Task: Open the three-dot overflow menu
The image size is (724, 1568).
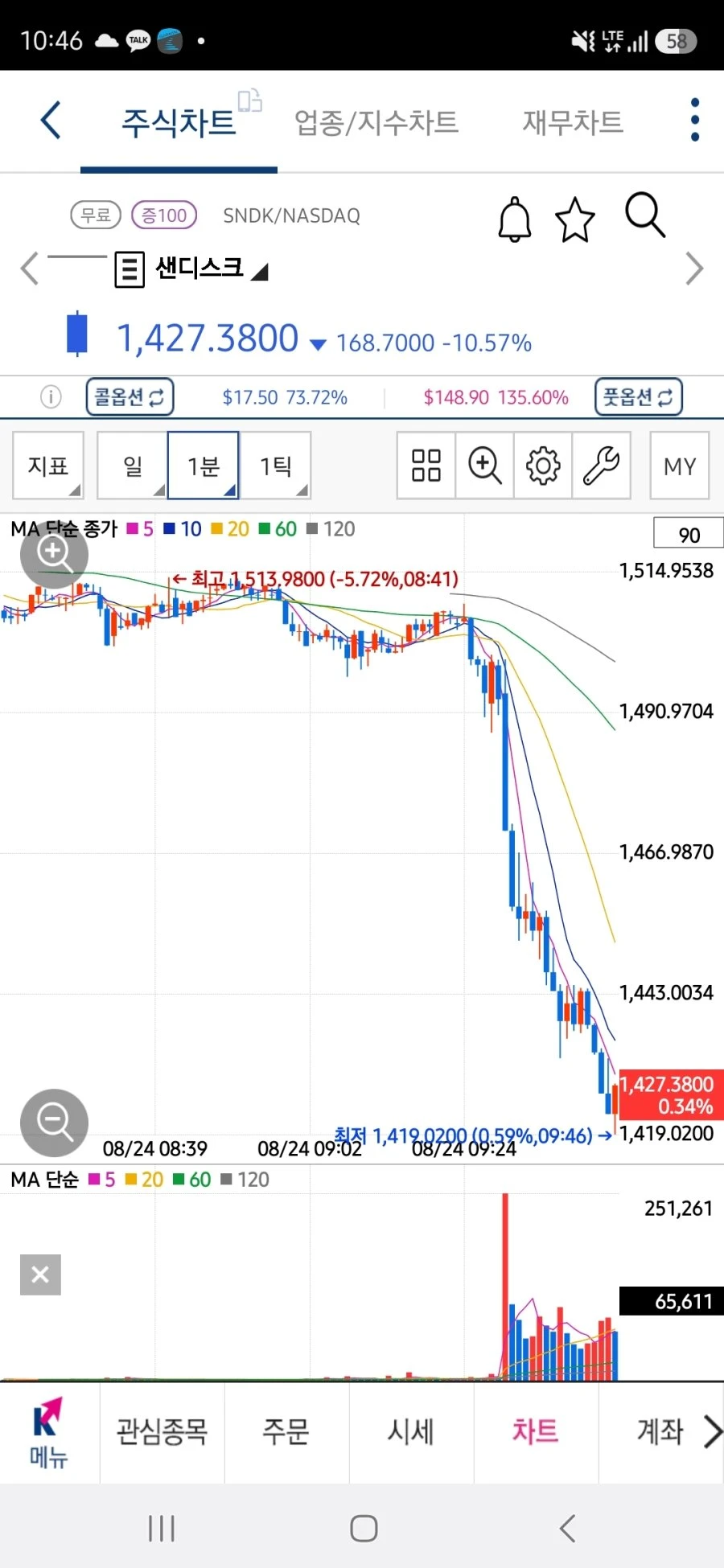Action: (695, 121)
